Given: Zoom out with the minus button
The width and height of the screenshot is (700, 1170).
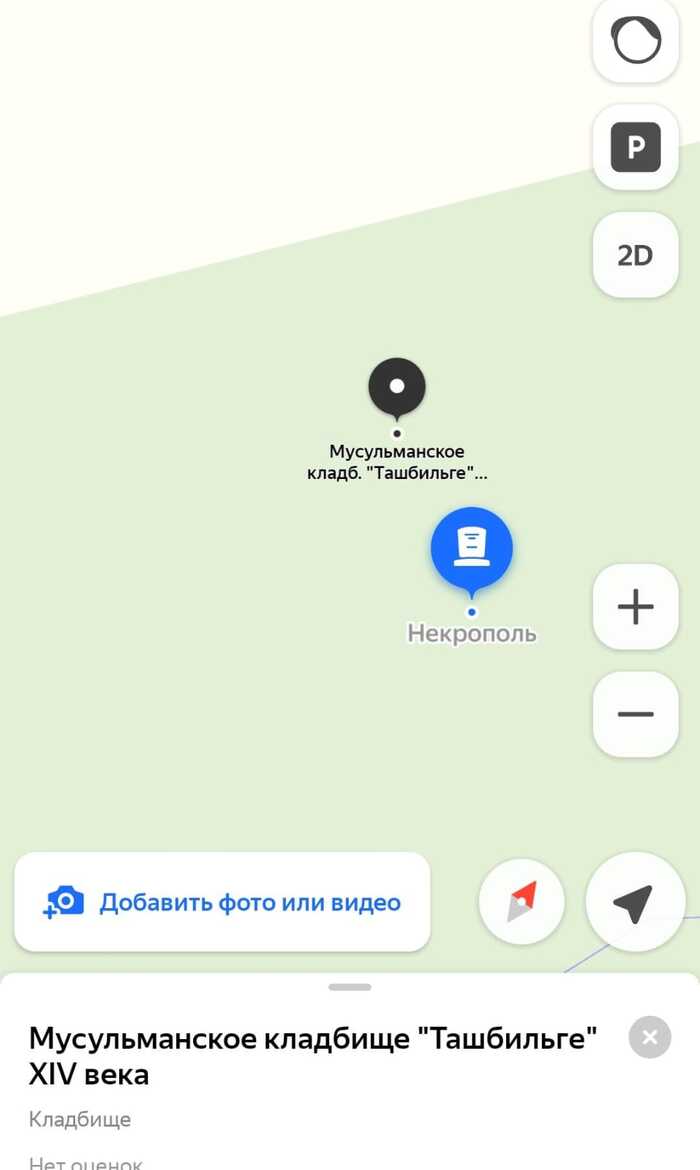Looking at the screenshot, I should click(x=636, y=714).
